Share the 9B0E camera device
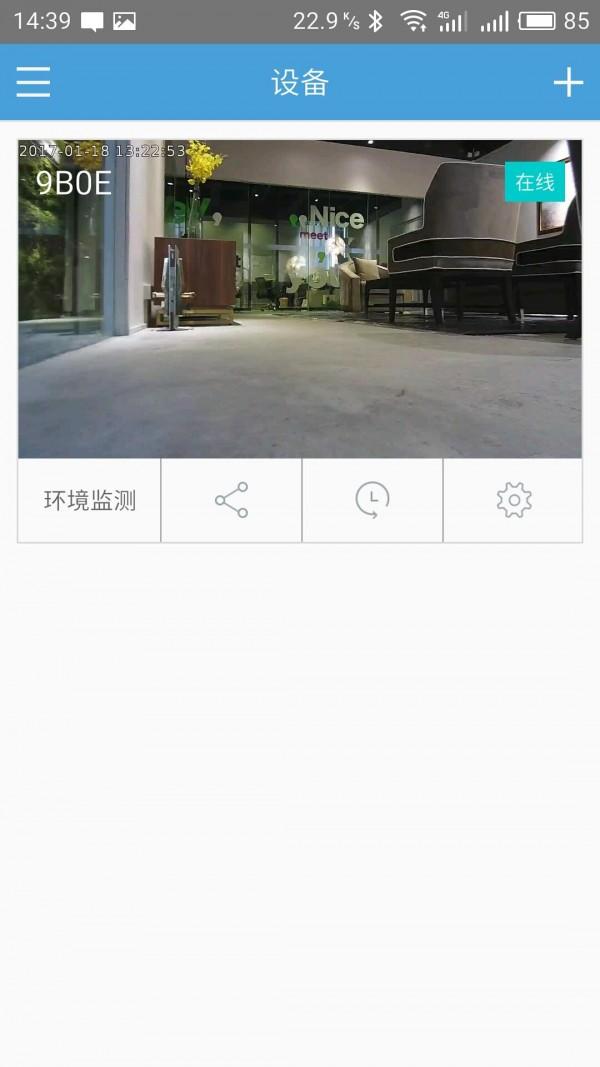Viewport: 600px width, 1067px height. [231, 500]
